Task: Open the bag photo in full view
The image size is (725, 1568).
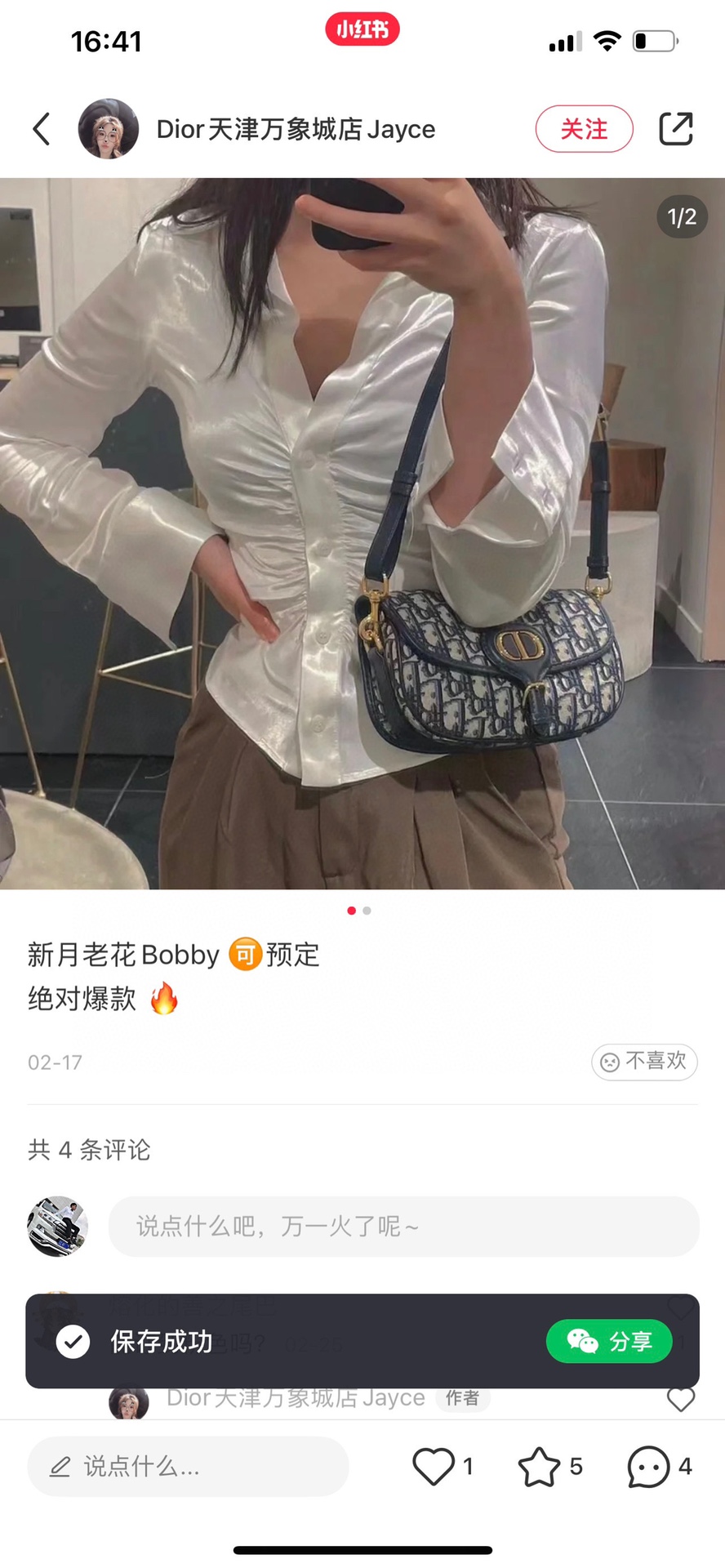Action: coord(362,532)
